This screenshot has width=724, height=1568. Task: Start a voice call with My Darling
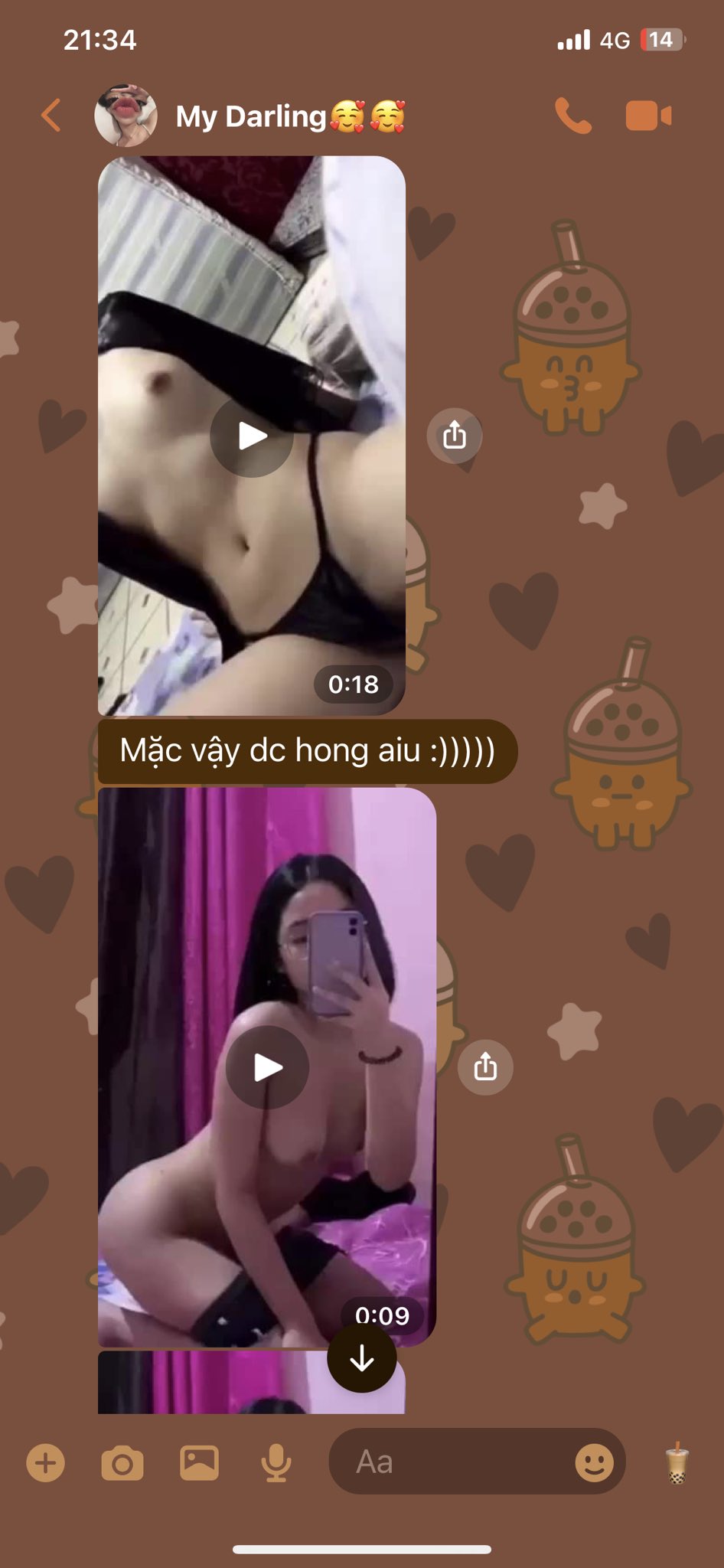point(572,116)
